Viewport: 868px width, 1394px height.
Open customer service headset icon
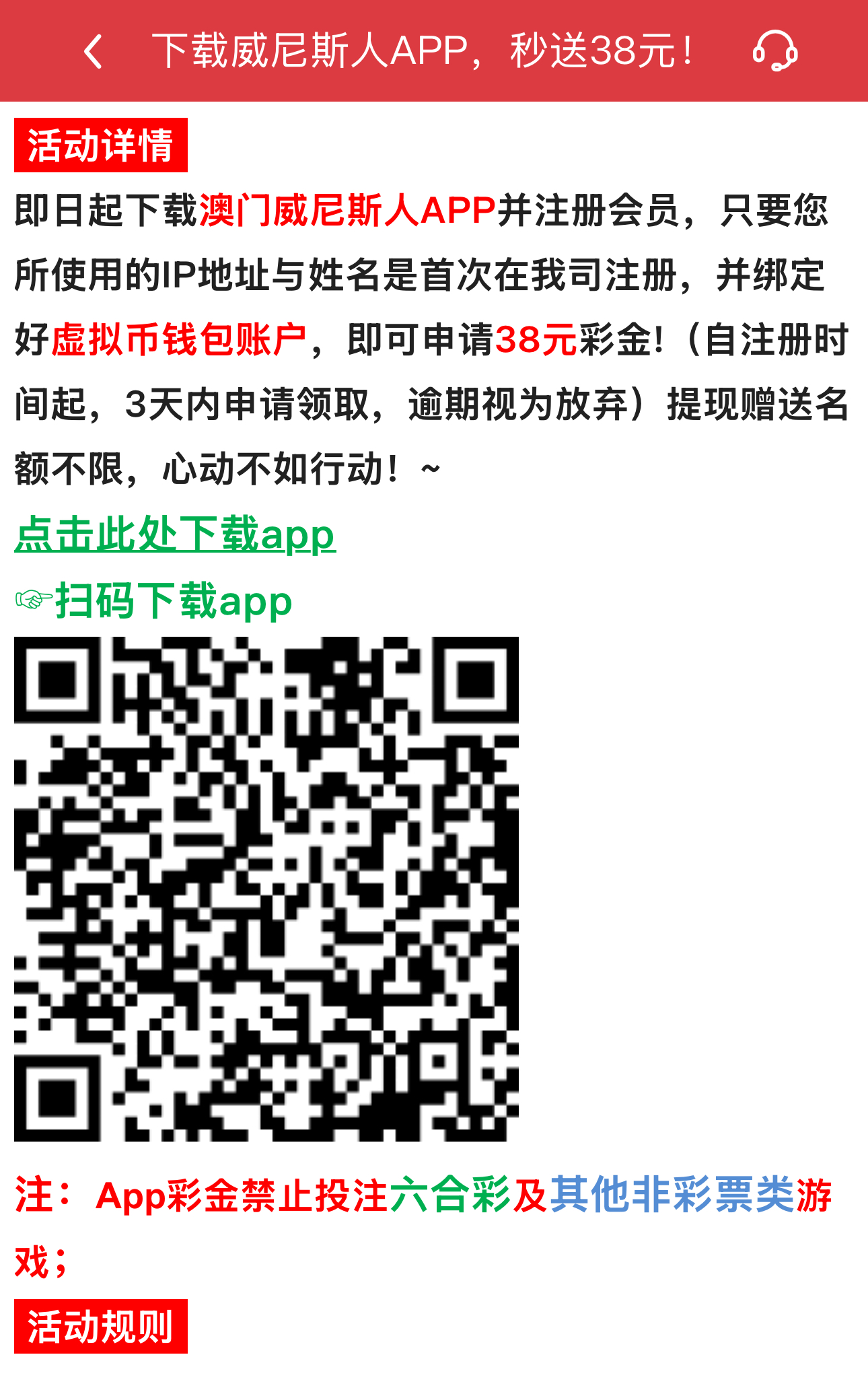tap(774, 51)
